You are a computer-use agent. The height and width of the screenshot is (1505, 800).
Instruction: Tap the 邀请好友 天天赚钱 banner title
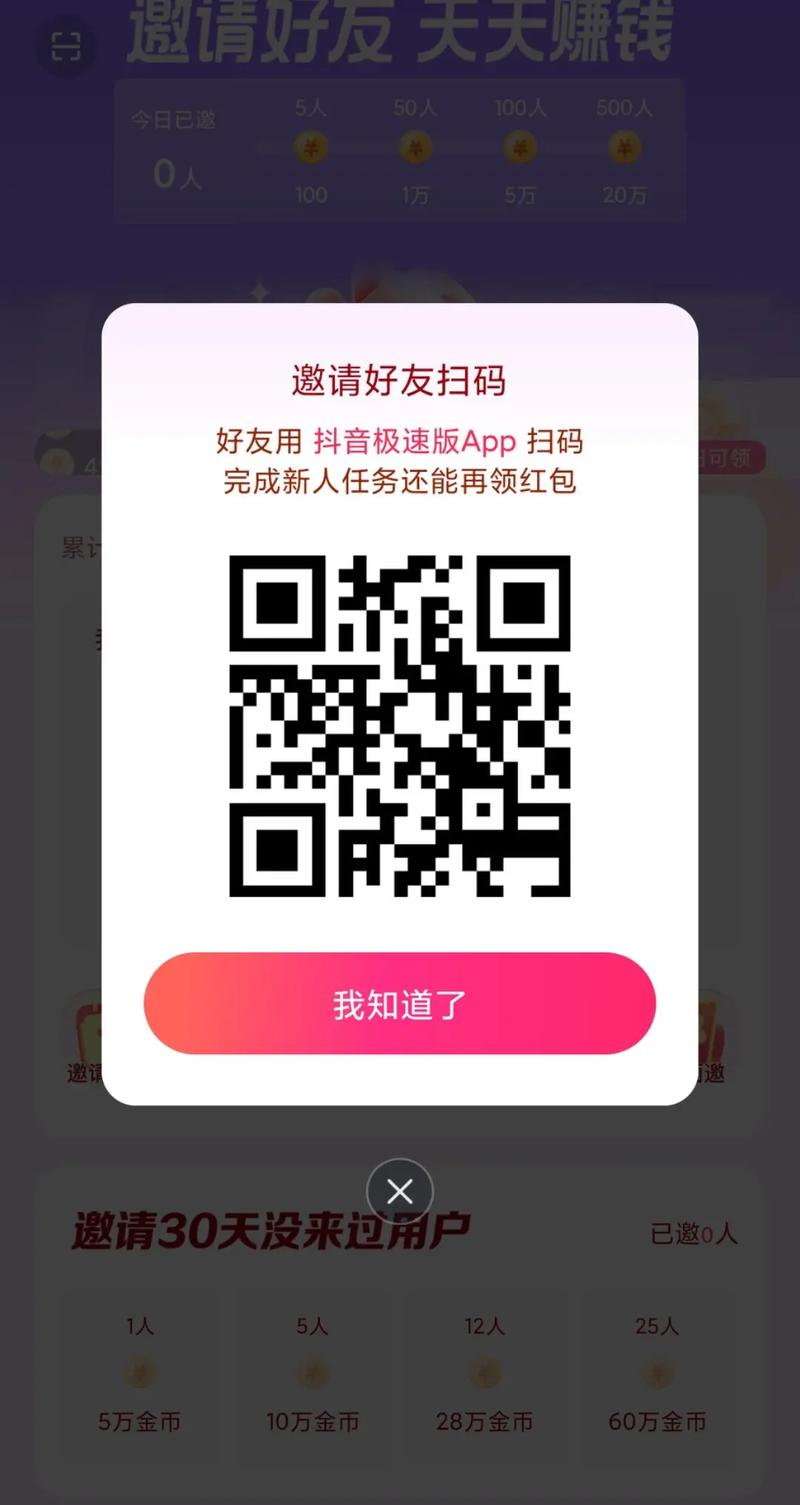tap(400, 30)
